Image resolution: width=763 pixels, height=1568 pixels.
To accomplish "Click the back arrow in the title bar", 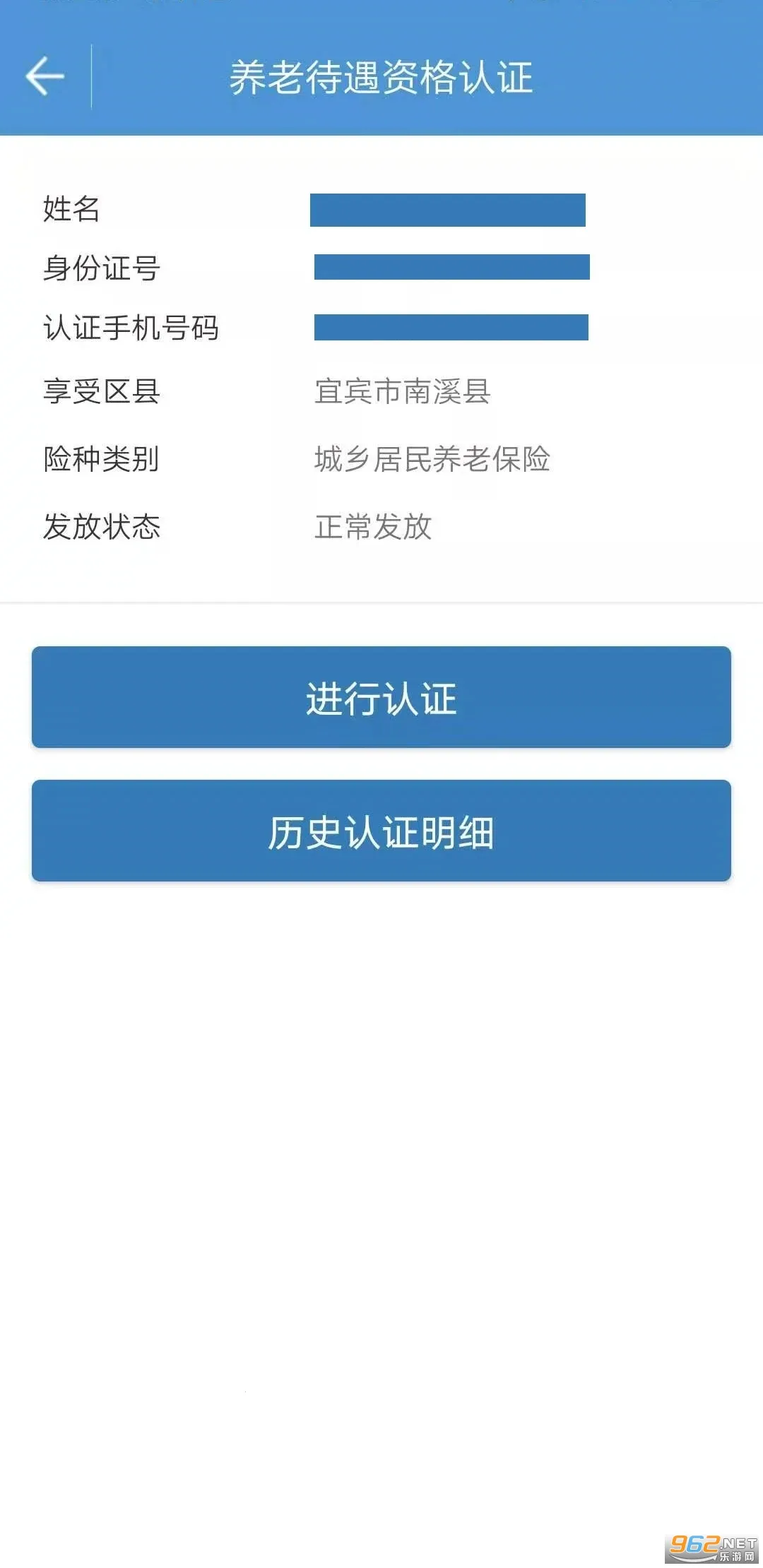I will [x=44, y=78].
